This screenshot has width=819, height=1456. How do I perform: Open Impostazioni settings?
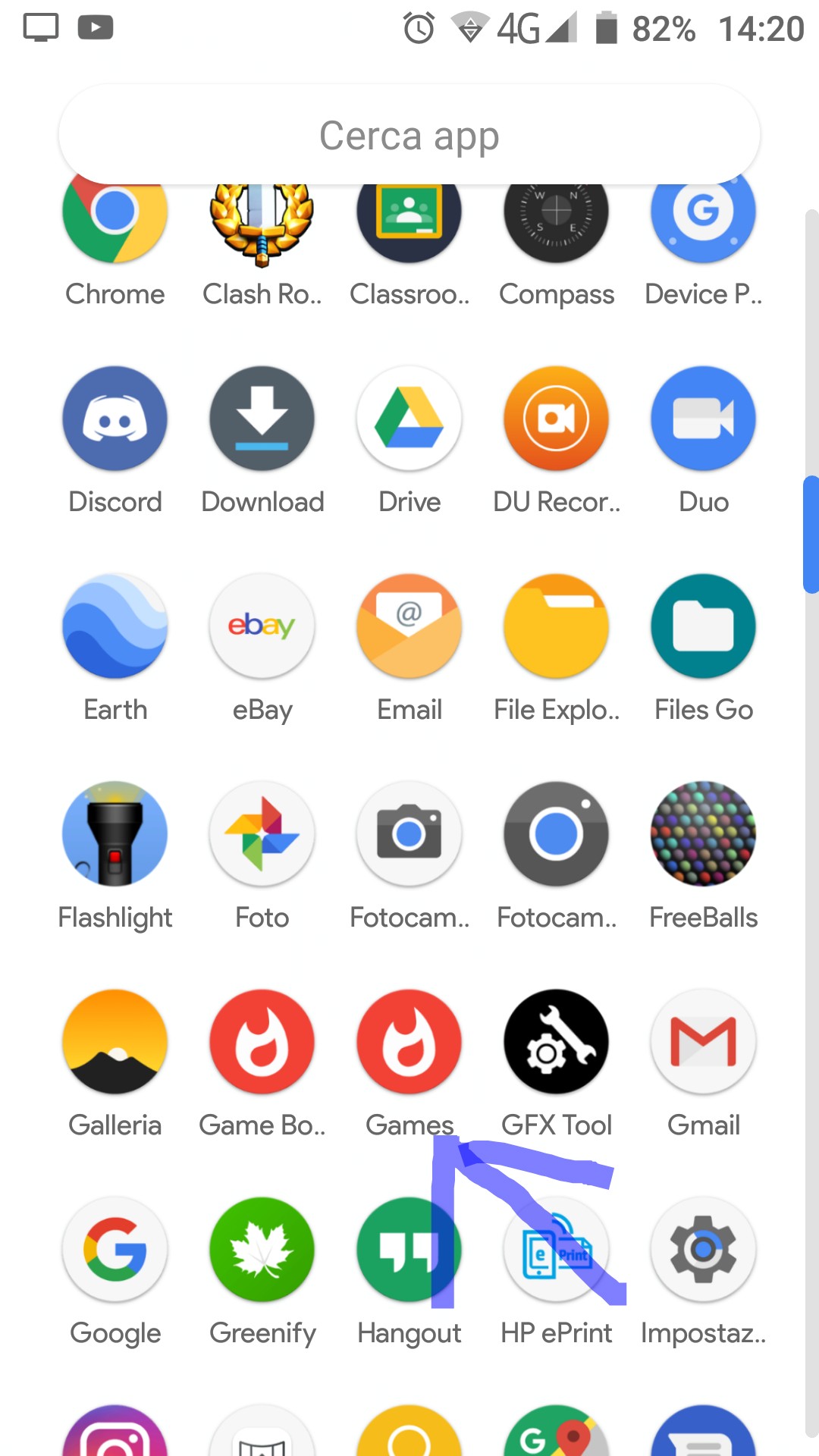(x=704, y=1250)
